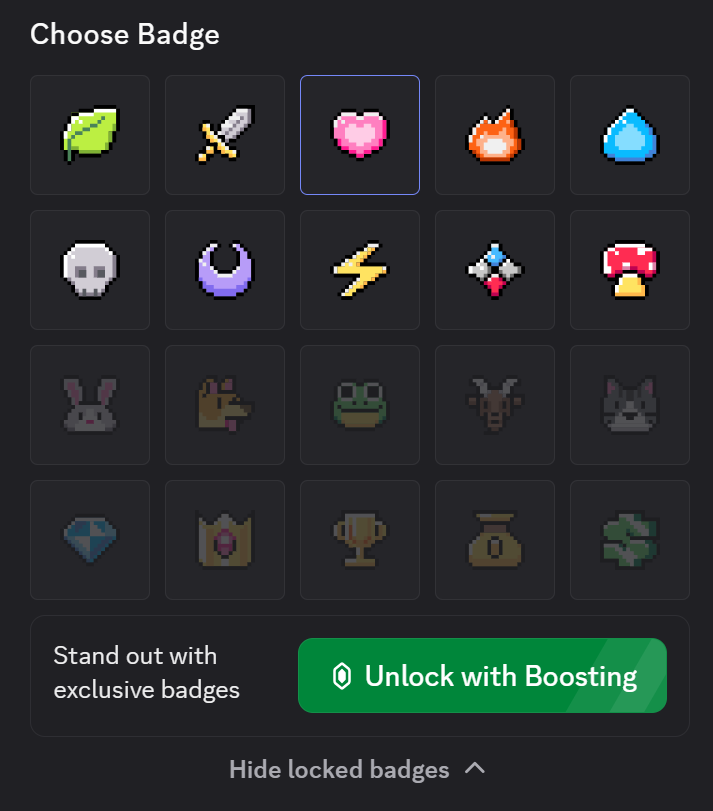
Task: Tap the locked trophy badge
Action: [x=360, y=540]
